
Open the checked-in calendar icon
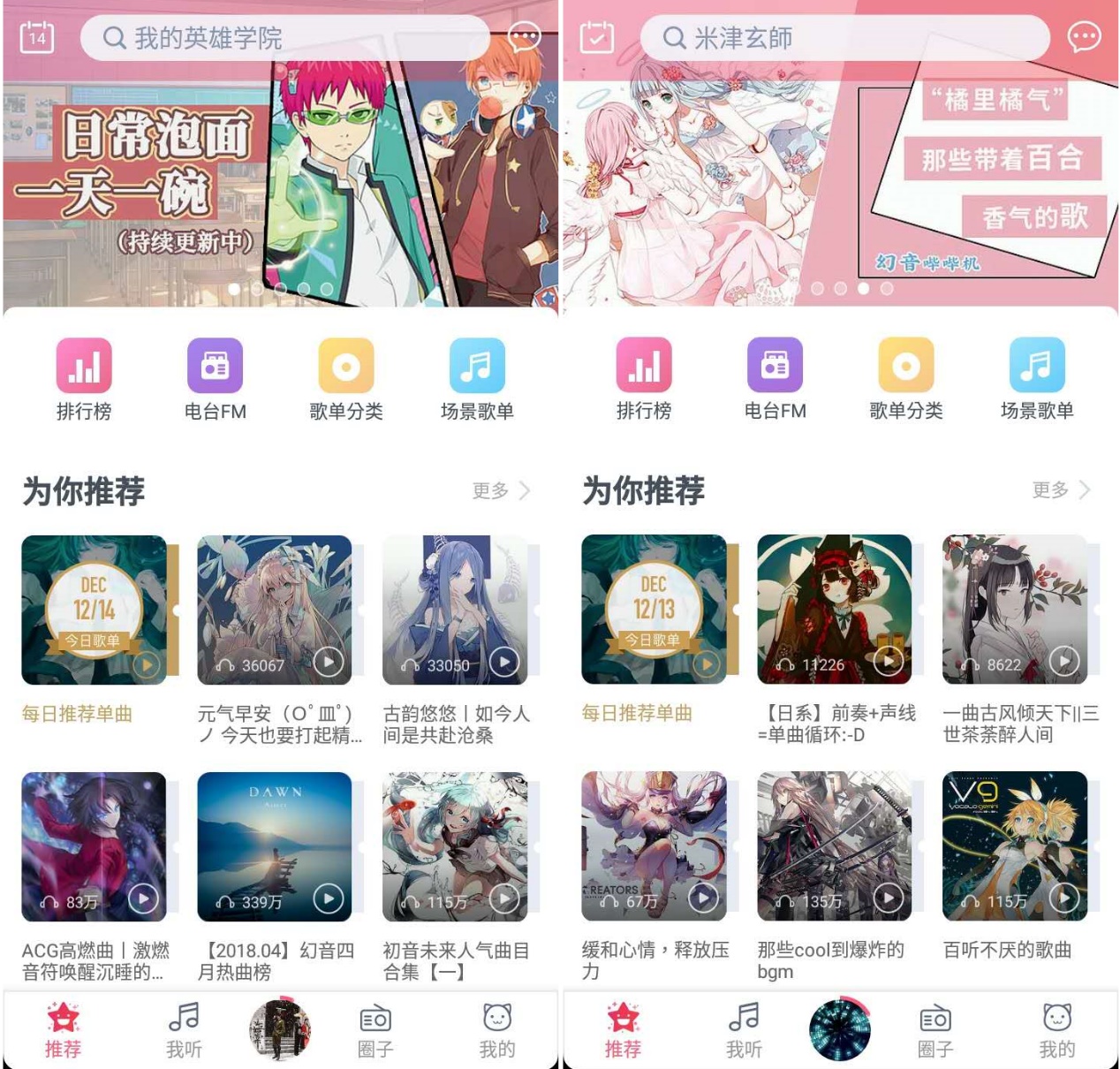coord(596,38)
